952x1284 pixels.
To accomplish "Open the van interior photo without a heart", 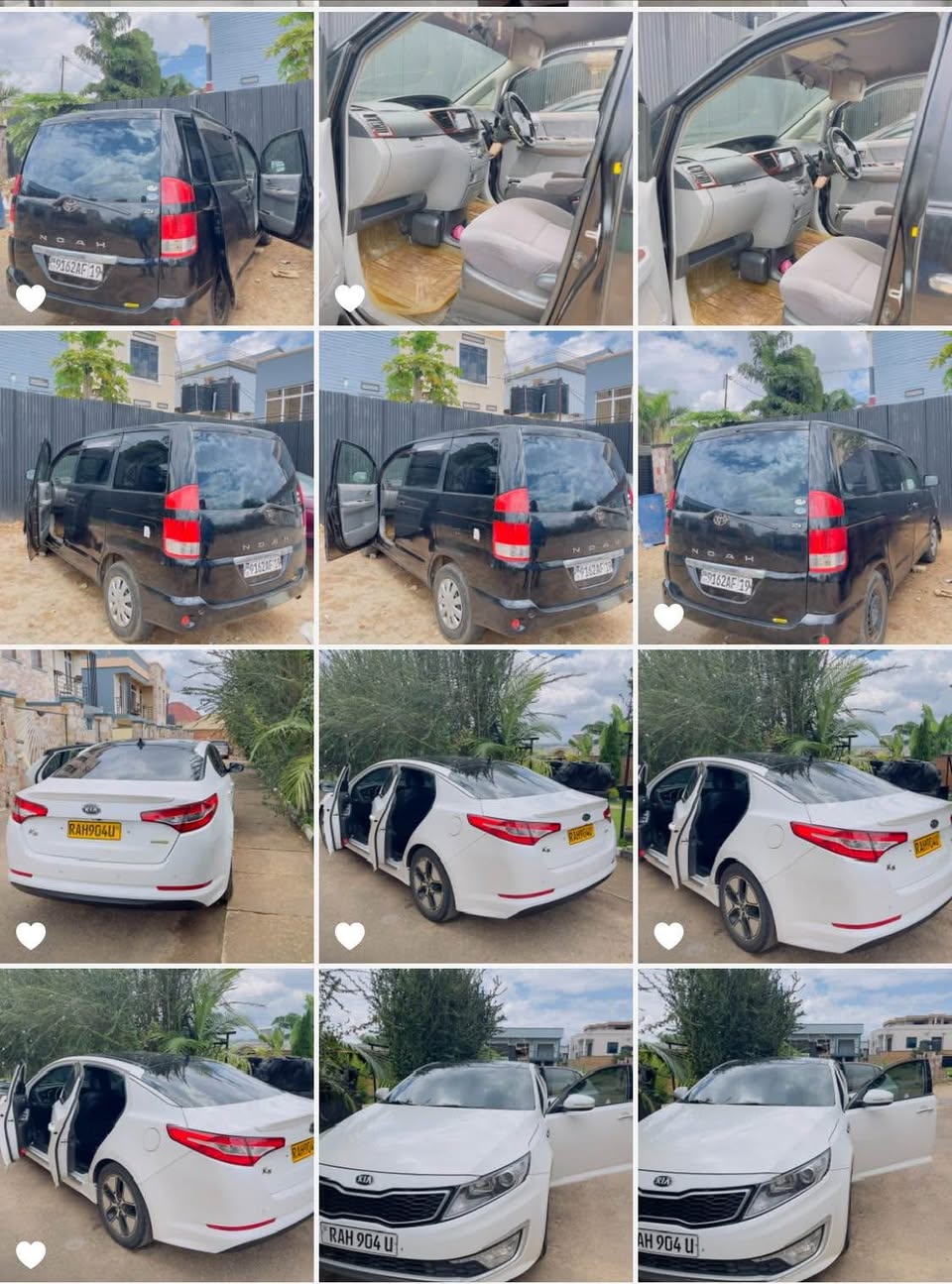I will coord(794,169).
